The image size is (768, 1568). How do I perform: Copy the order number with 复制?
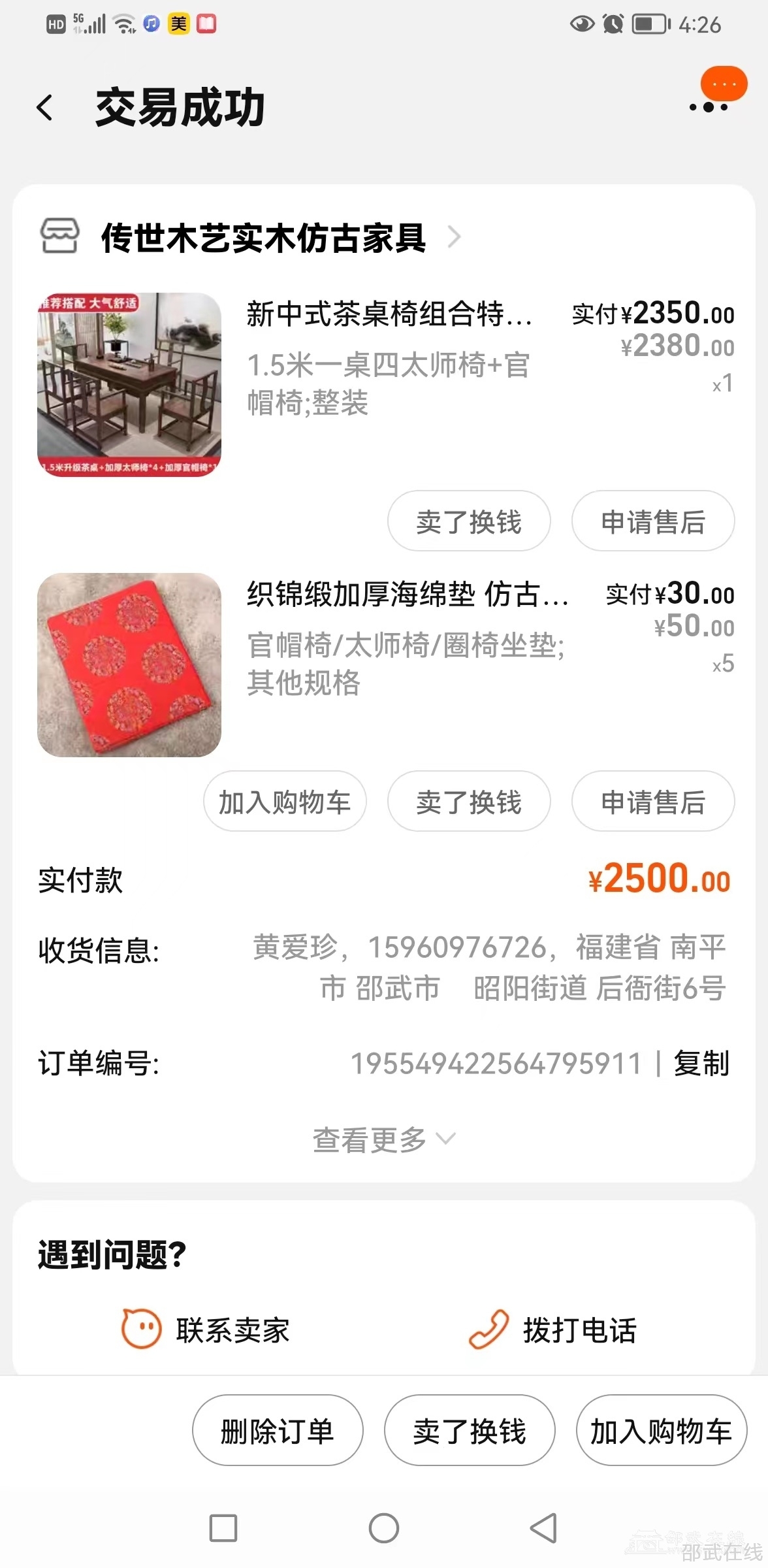click(701, 1064)
